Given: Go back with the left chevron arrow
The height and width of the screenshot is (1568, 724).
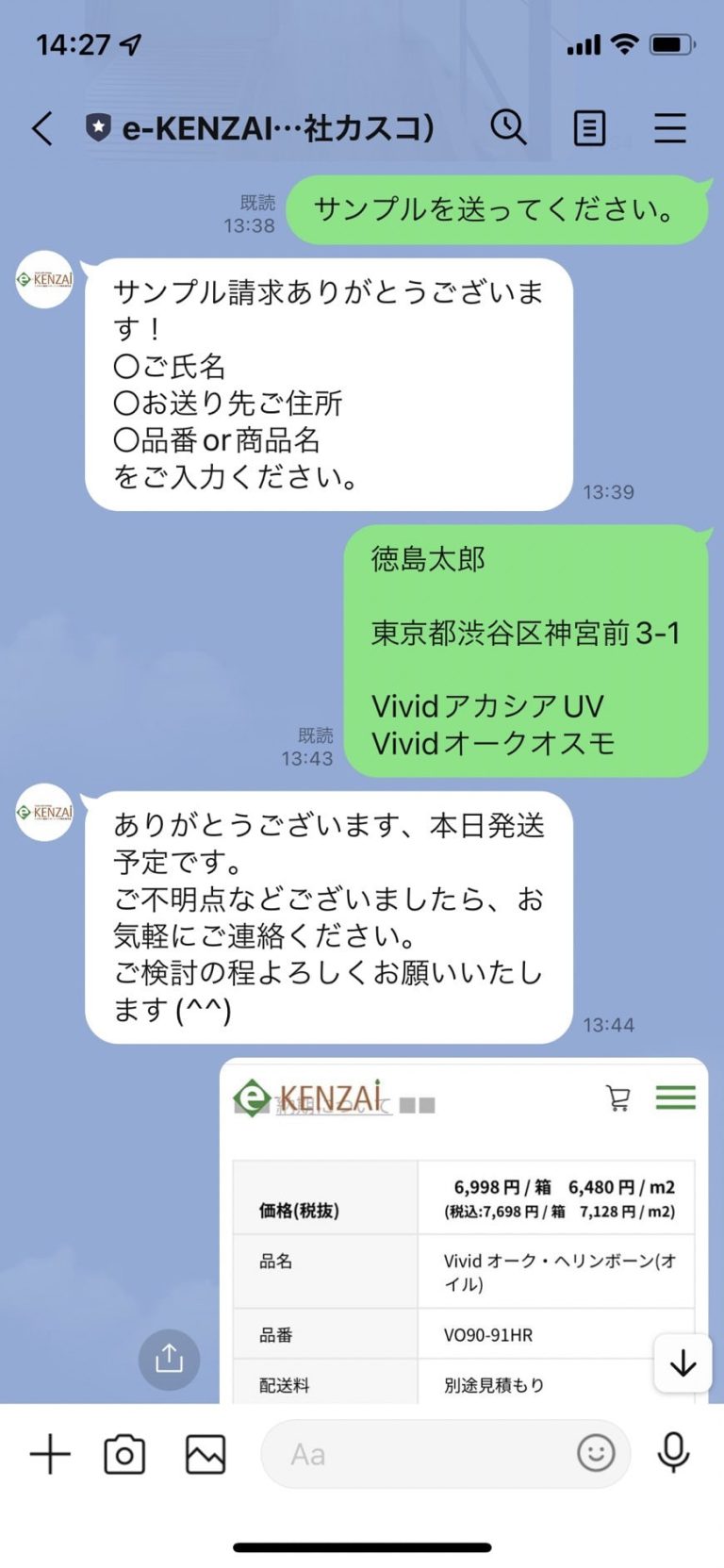Looking at the screenshot, I should click(40, 128).
